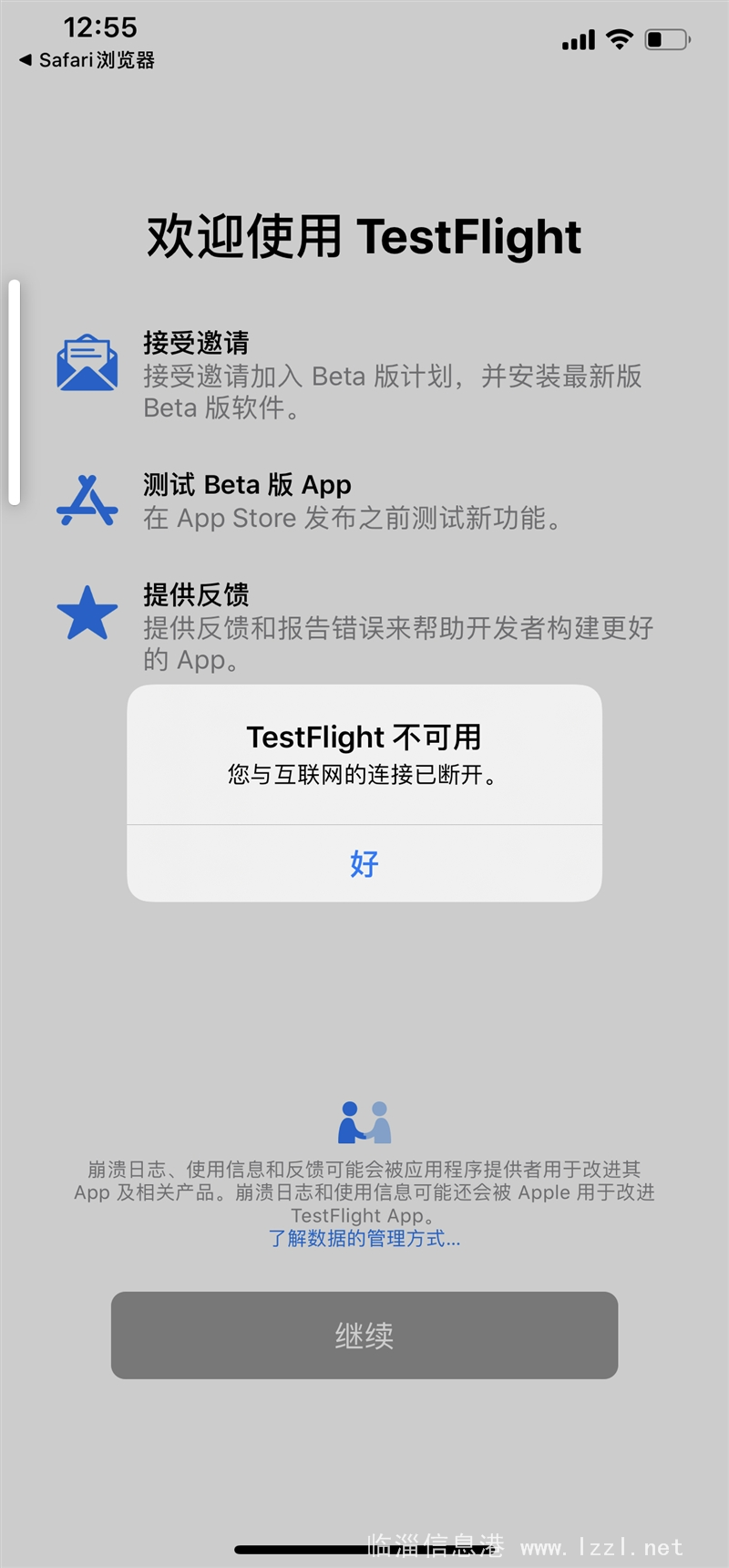
Task: Return to Safari浏览器 via the back arrow
Action: 87,60
